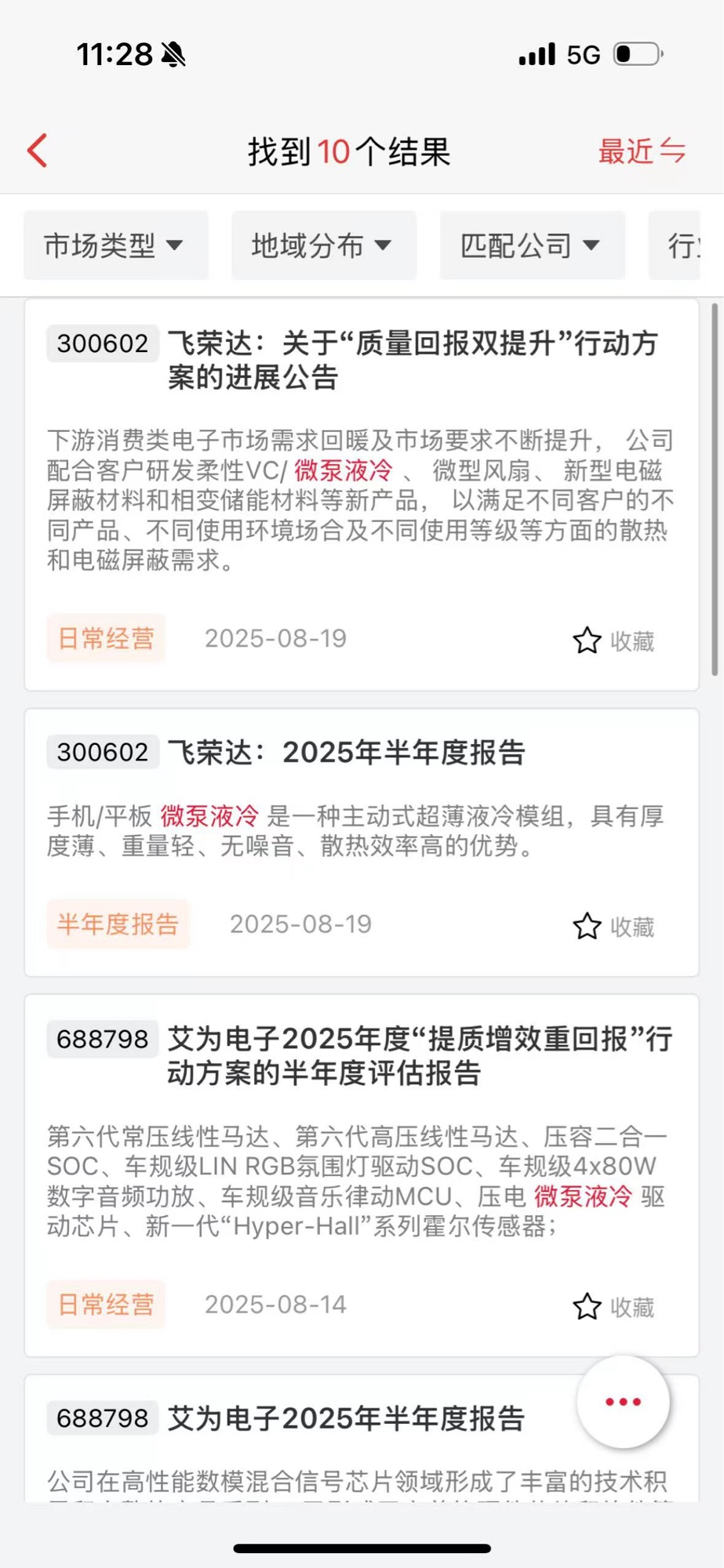Screen dimensions: 724x1568
Task: Expand the 匹配公司 filter
Action: (x=531, y=245)
